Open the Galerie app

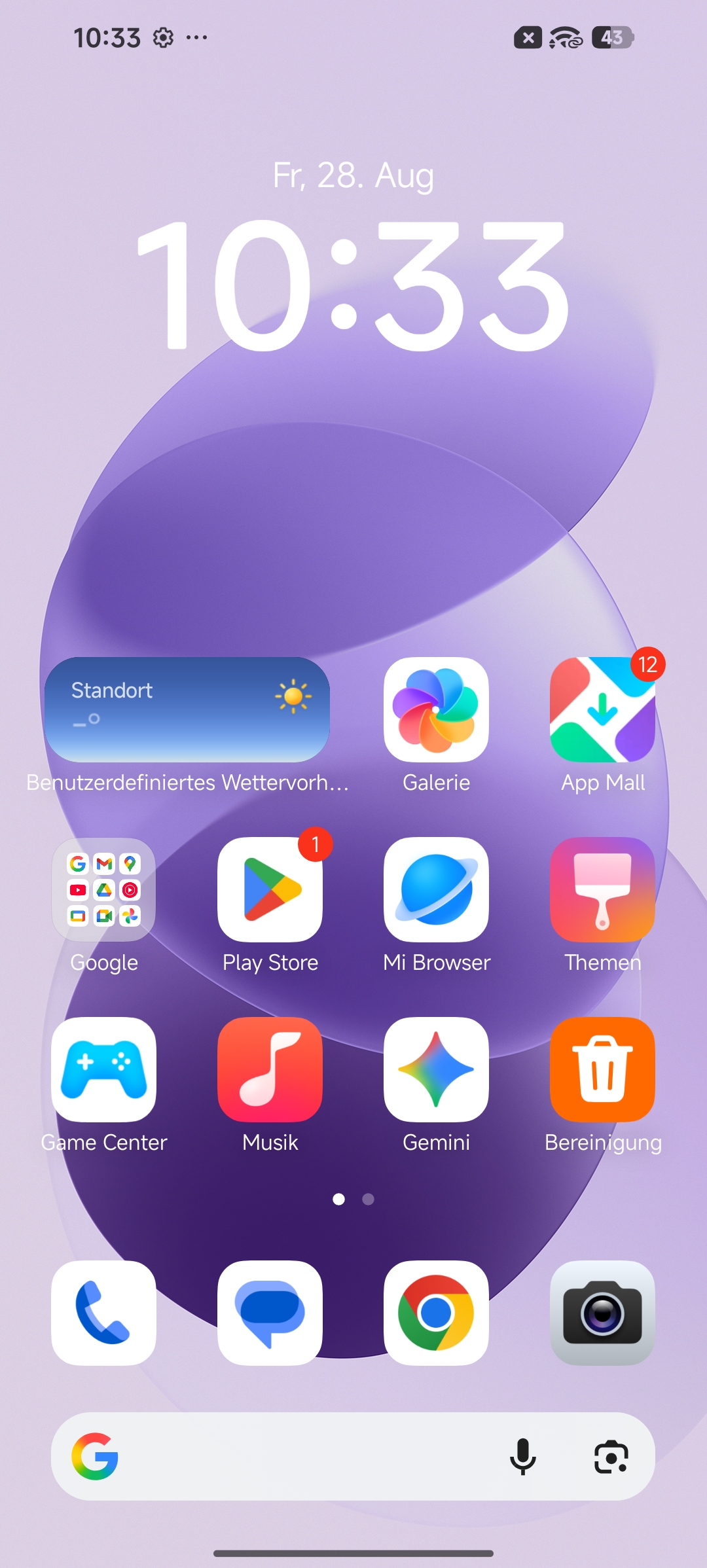[436, 709]
